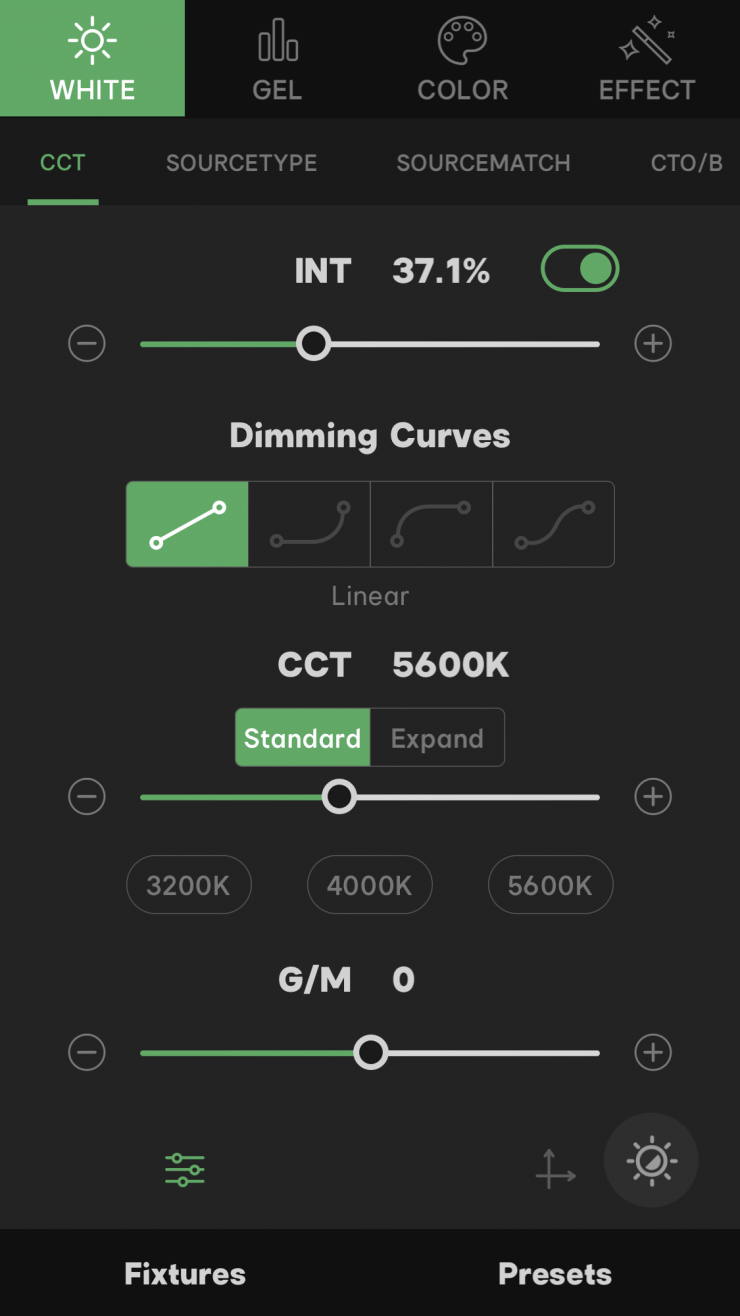Screen dimensions: 740x1316
Task: Open the COLOR mode tab
Action: click(462, 60)
